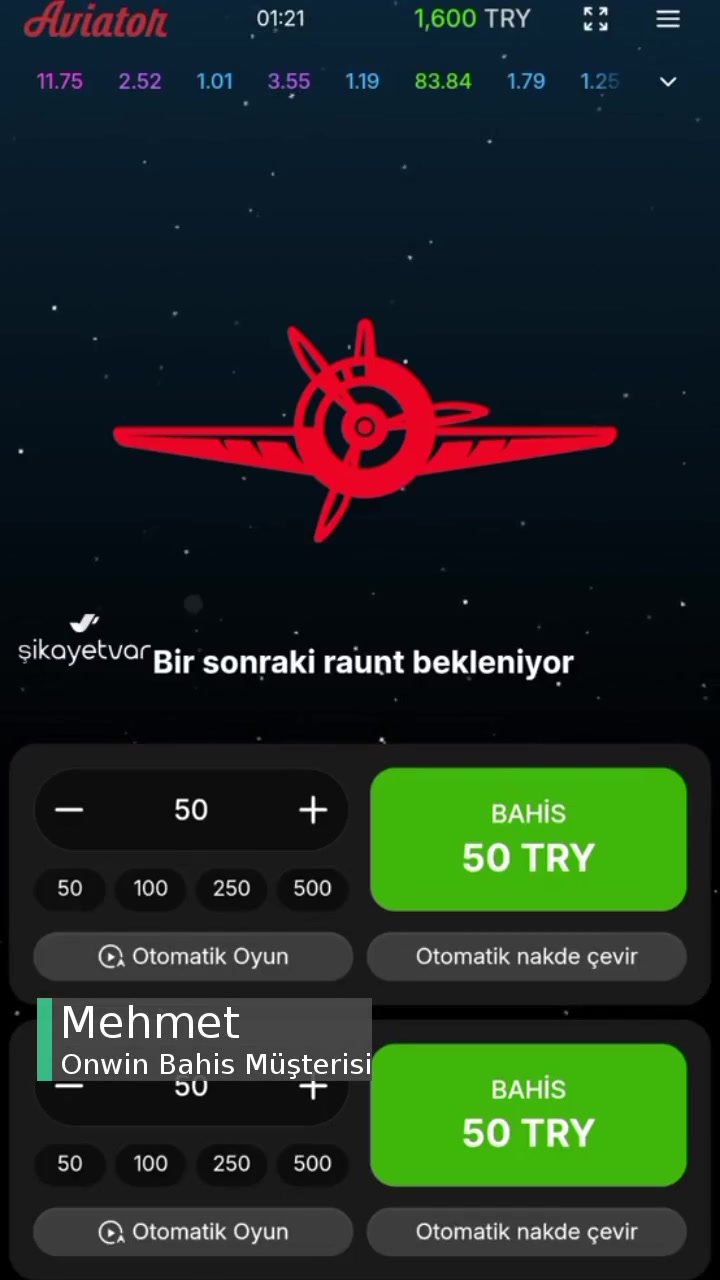Click the balance showing 1,600 TRY
Image resolution: width=720 pixels, height=1280 pixels.
(472, 18)
